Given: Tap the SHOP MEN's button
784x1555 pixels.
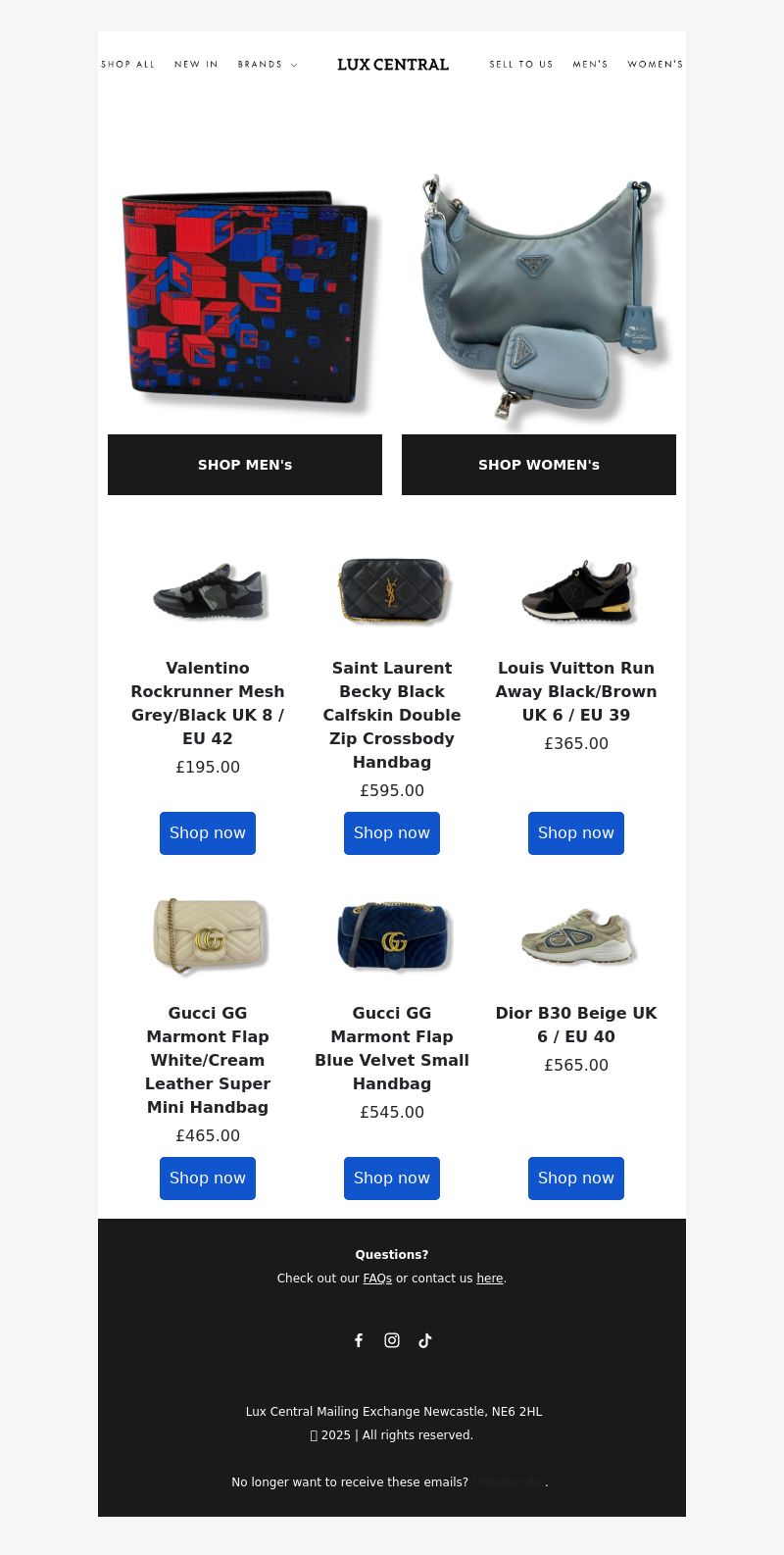Looking at the screenshot, I should click(x=245, y=465).
